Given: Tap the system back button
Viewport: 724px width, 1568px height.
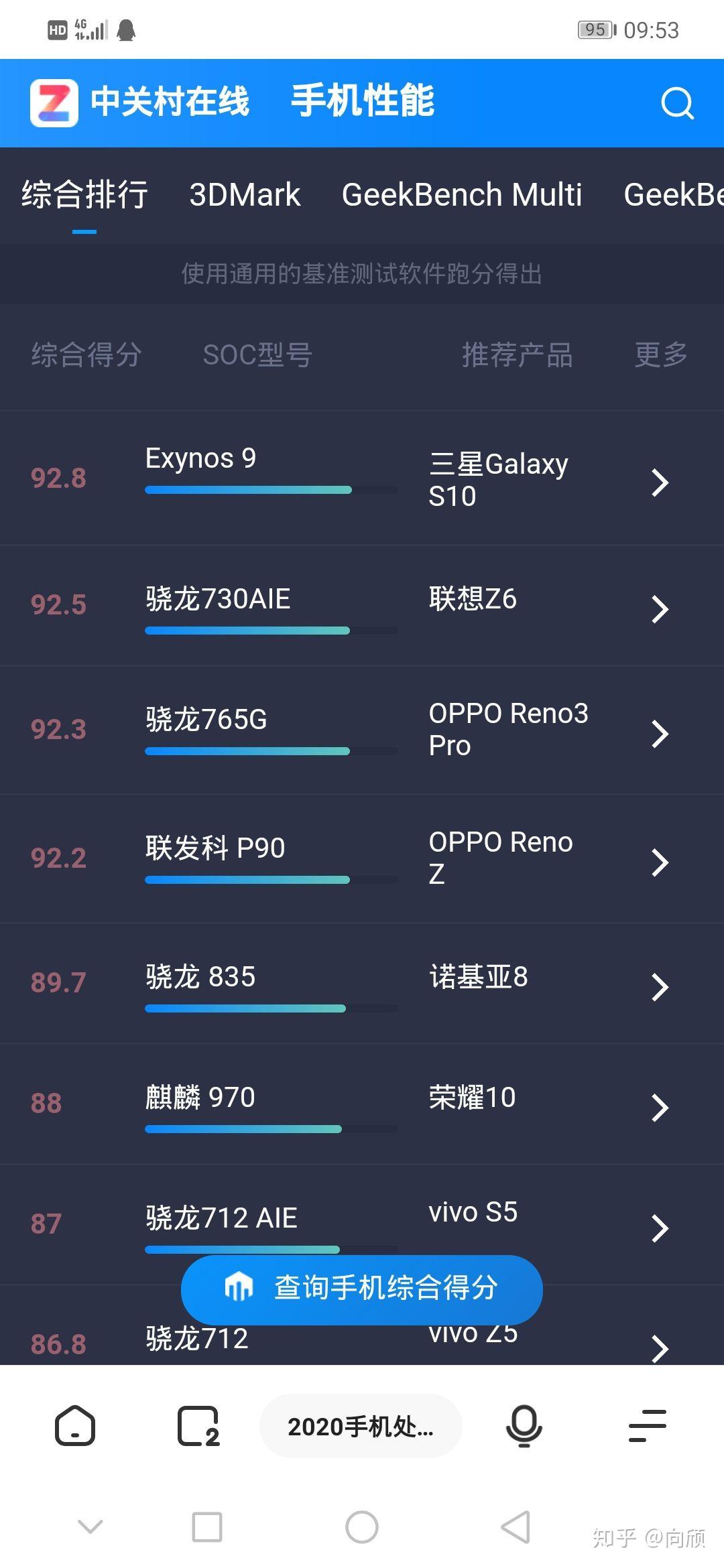Looking at the screenshot, I should point(516,1528).
